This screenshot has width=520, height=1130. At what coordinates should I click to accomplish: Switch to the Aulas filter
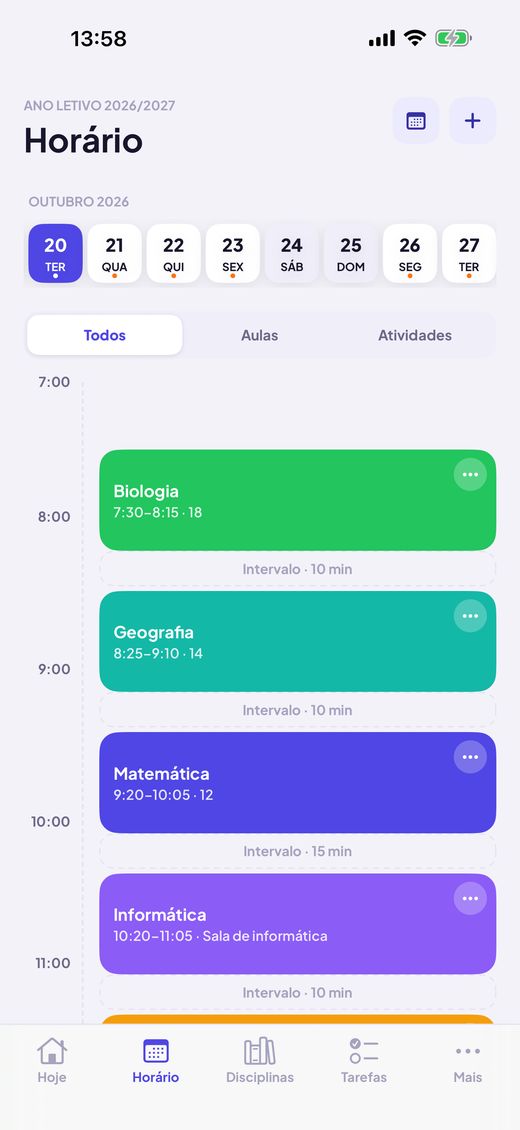259,335
